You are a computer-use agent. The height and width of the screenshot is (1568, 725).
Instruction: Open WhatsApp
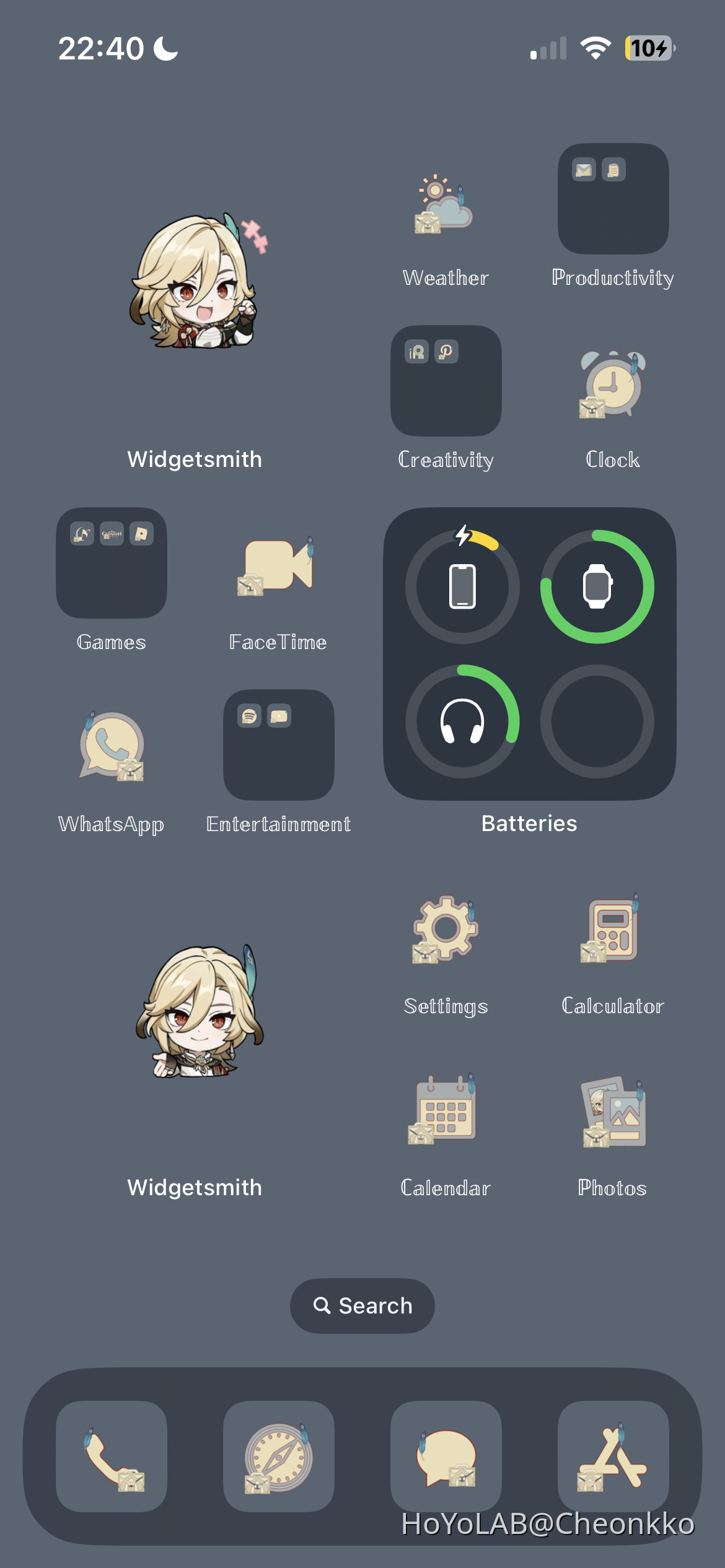[112, 746]
